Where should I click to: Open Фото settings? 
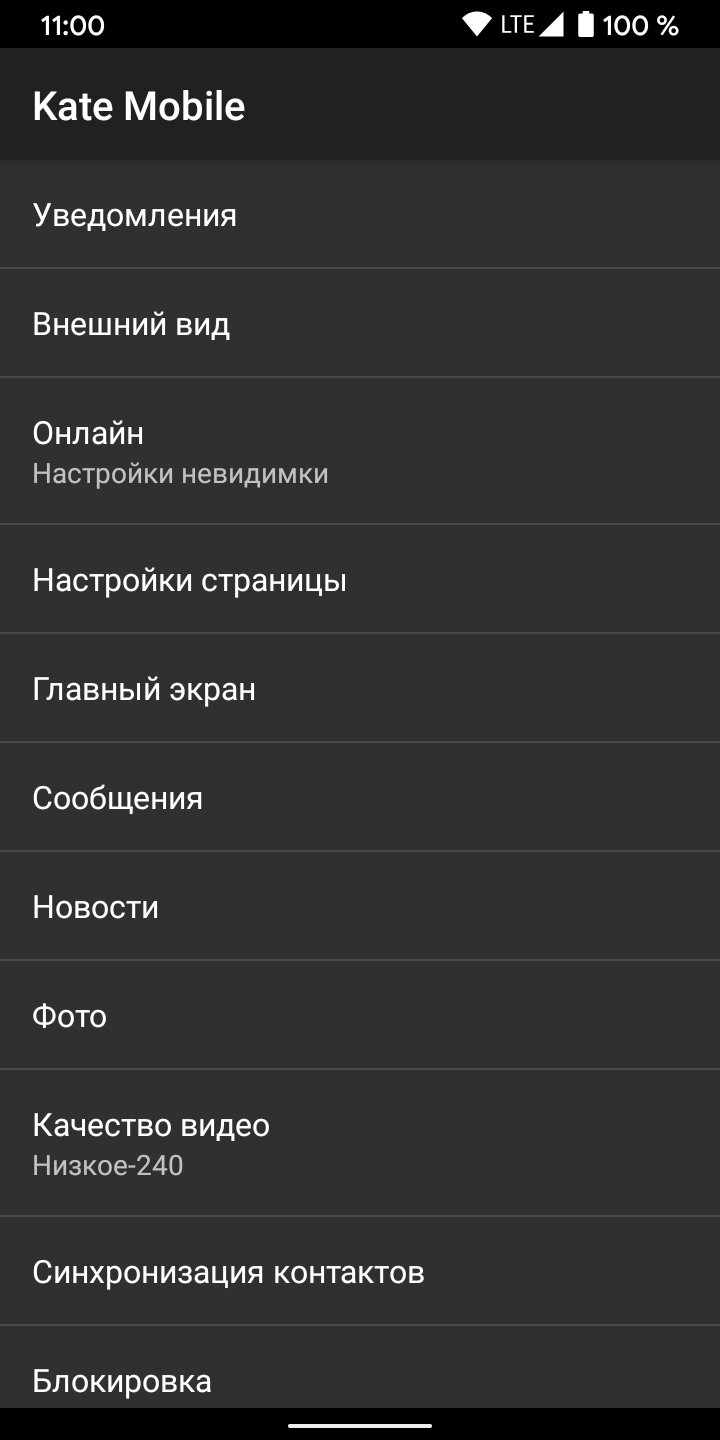coord(360,1015)
